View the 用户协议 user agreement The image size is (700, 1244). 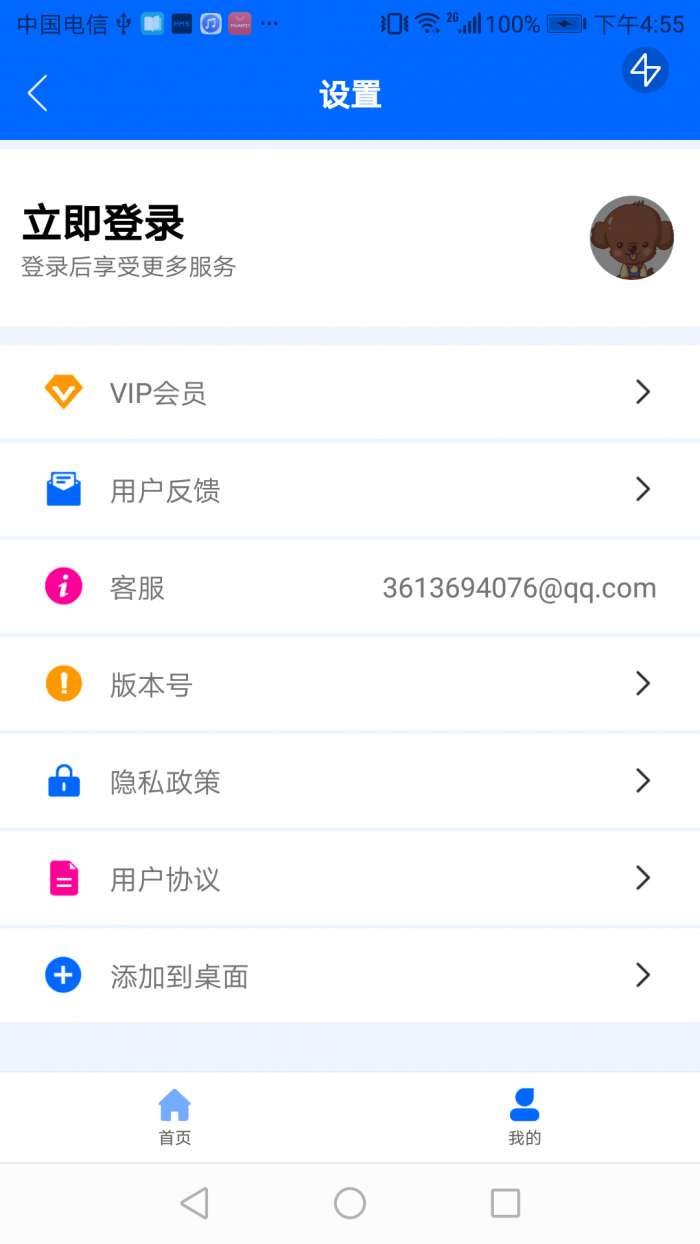coord(350,878)
